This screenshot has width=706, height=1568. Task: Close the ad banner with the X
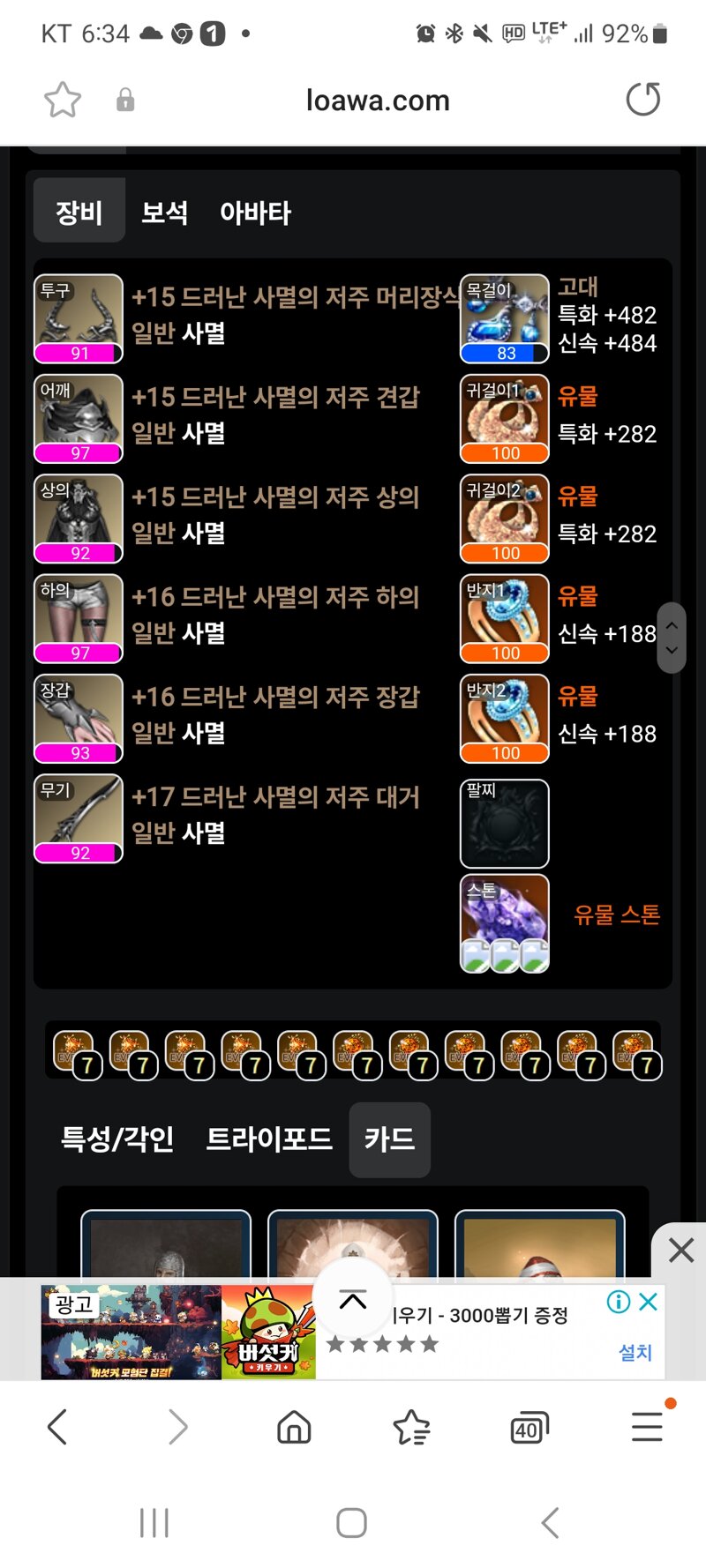coord(649,1301)
